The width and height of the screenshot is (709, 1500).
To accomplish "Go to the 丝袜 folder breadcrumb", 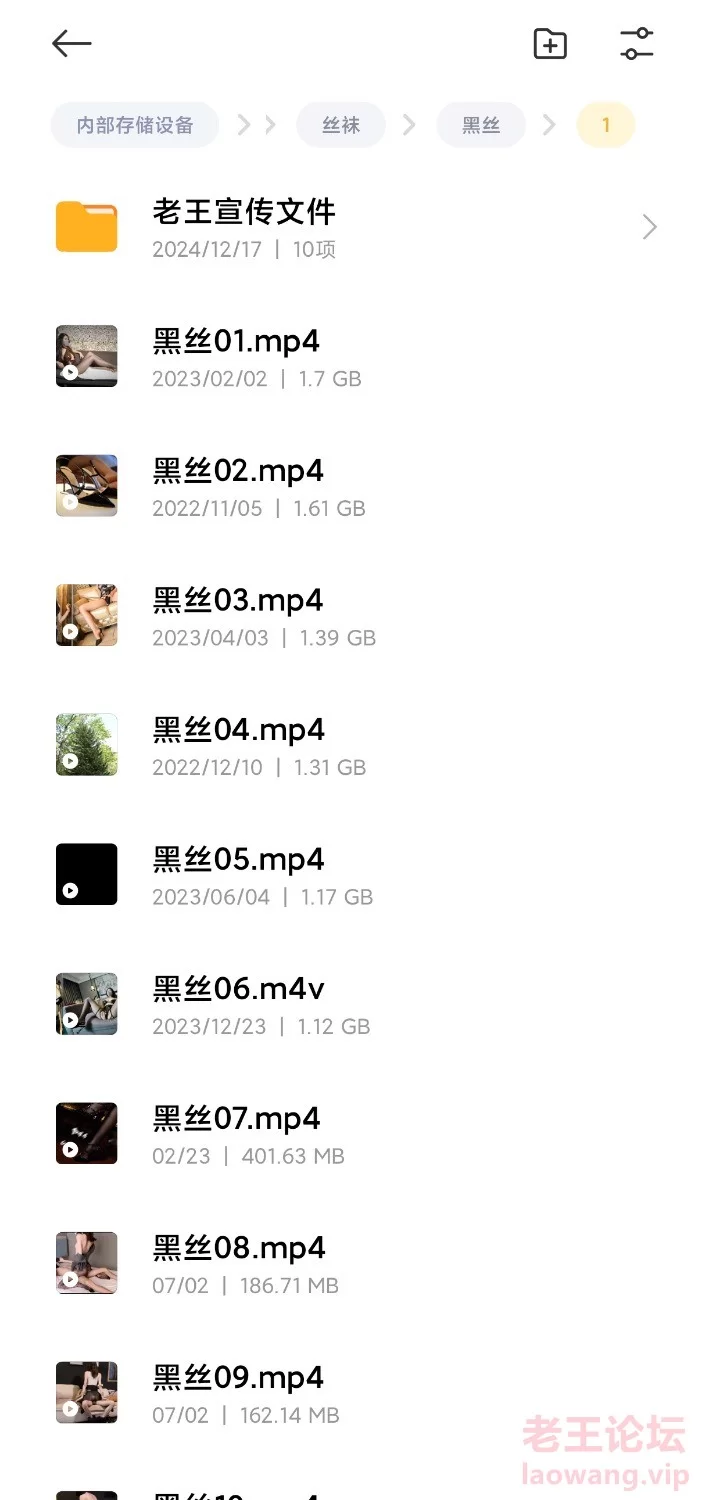I will [341, 126].
